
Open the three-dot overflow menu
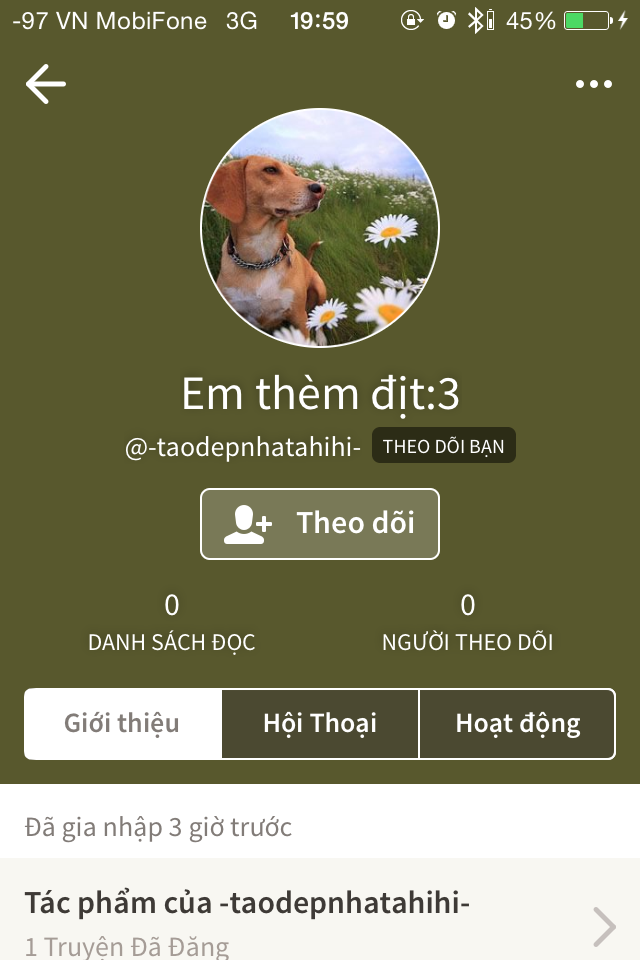(x=593, y=85)
